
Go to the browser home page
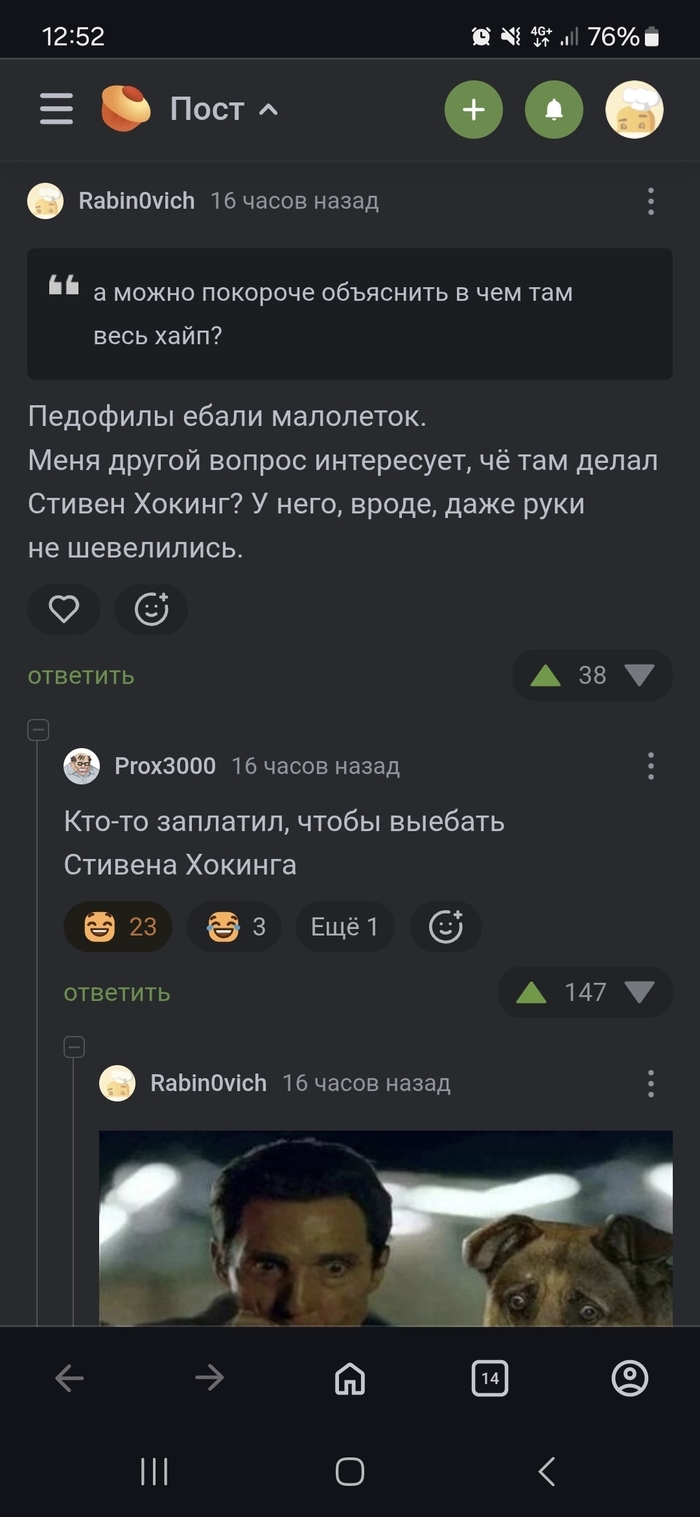pos(349,1379)
